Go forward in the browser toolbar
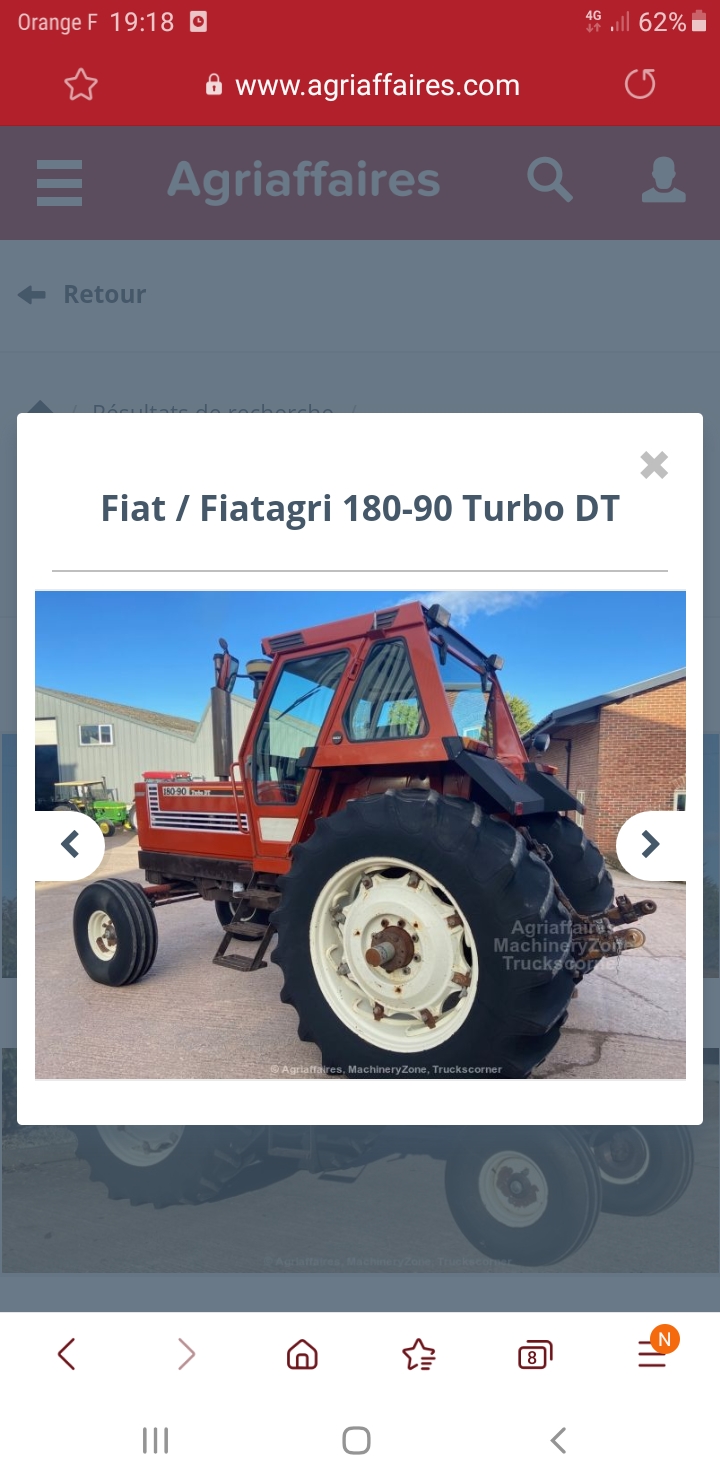 [186, 1355]
